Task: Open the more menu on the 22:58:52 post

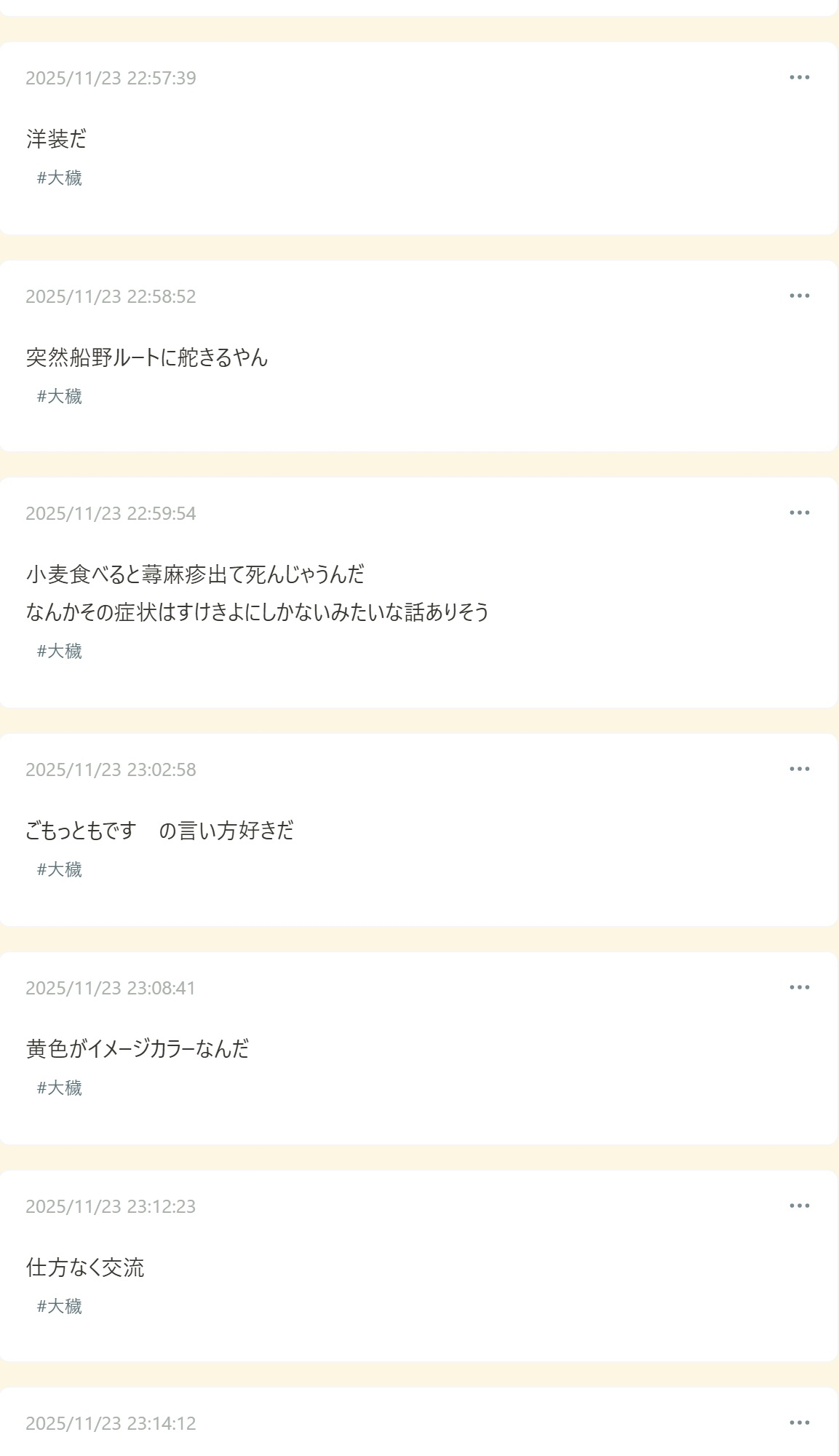Action: click(799, 296)
